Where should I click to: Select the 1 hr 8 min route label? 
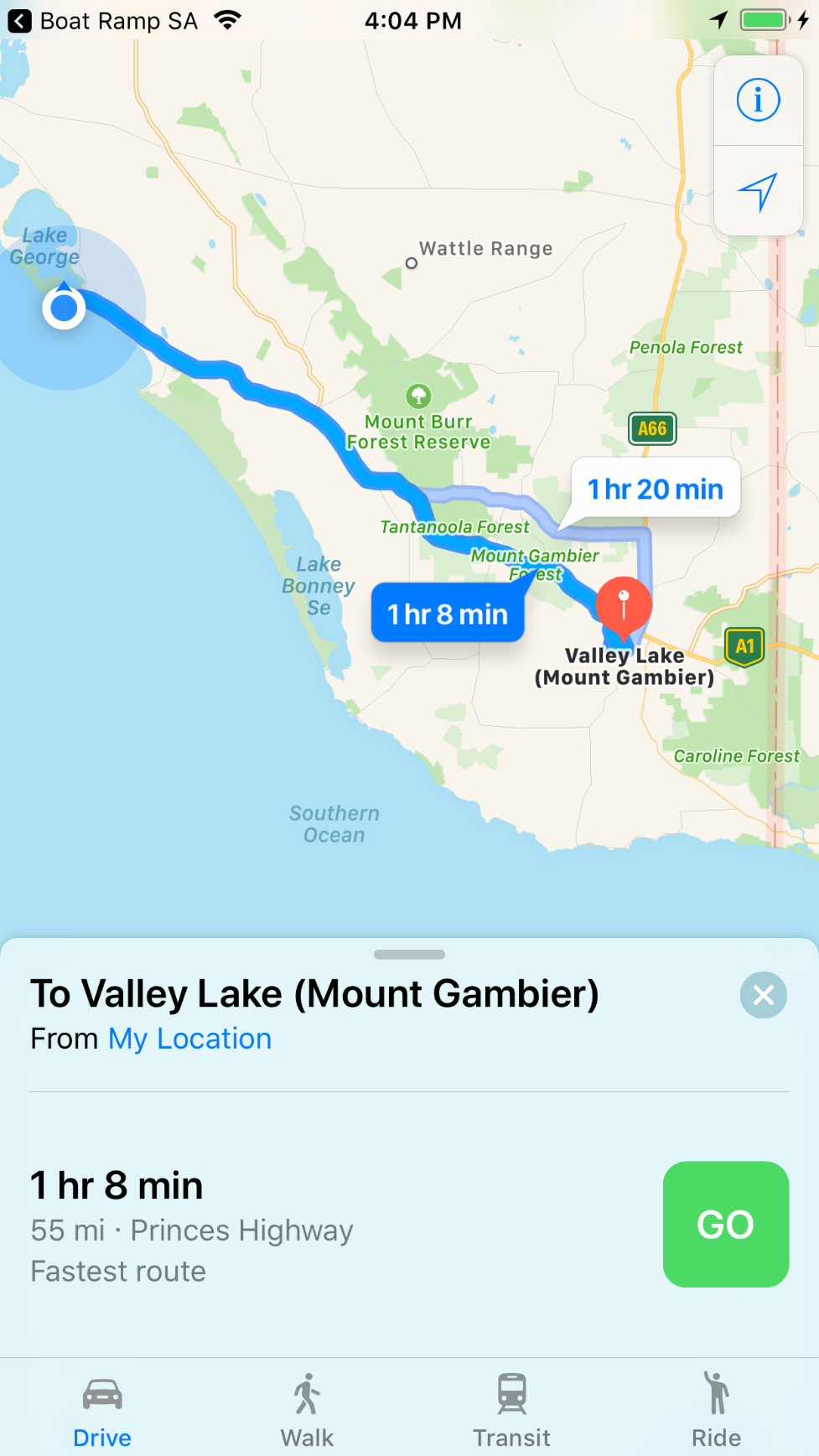pyautogui.click(x=447, y=614)
